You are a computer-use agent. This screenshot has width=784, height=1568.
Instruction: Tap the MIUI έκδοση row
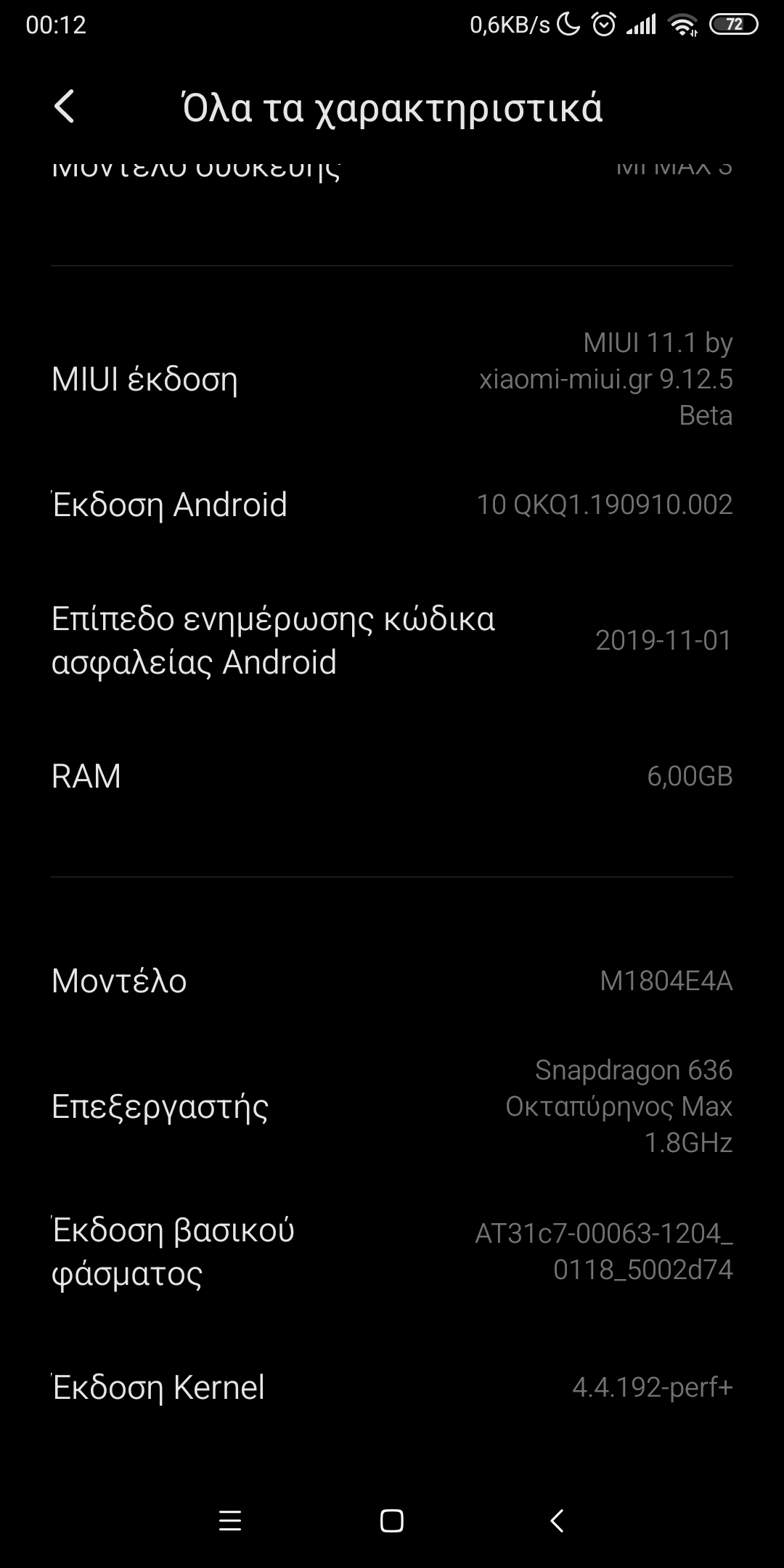[392, 379]
